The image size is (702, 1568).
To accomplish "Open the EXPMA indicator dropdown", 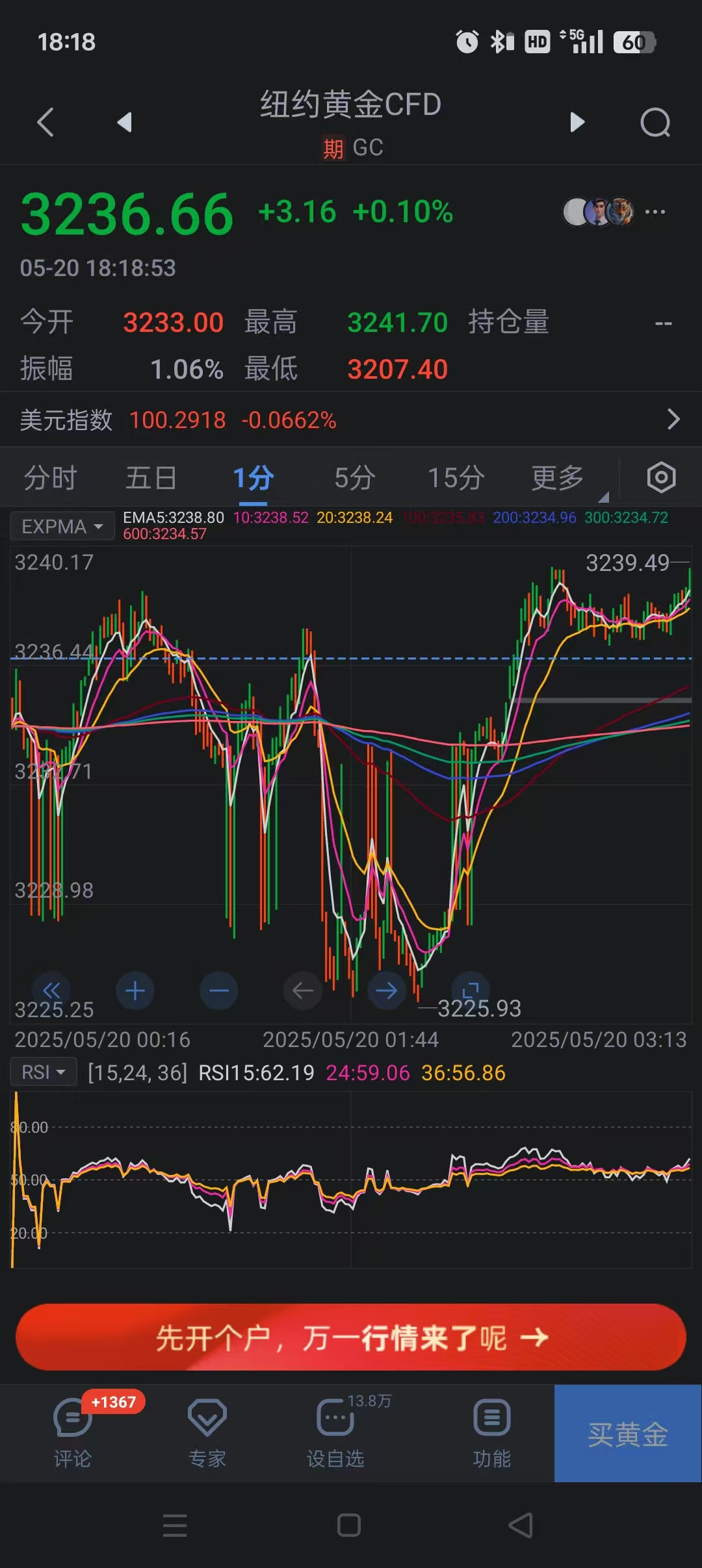I will tap(62, 526).
